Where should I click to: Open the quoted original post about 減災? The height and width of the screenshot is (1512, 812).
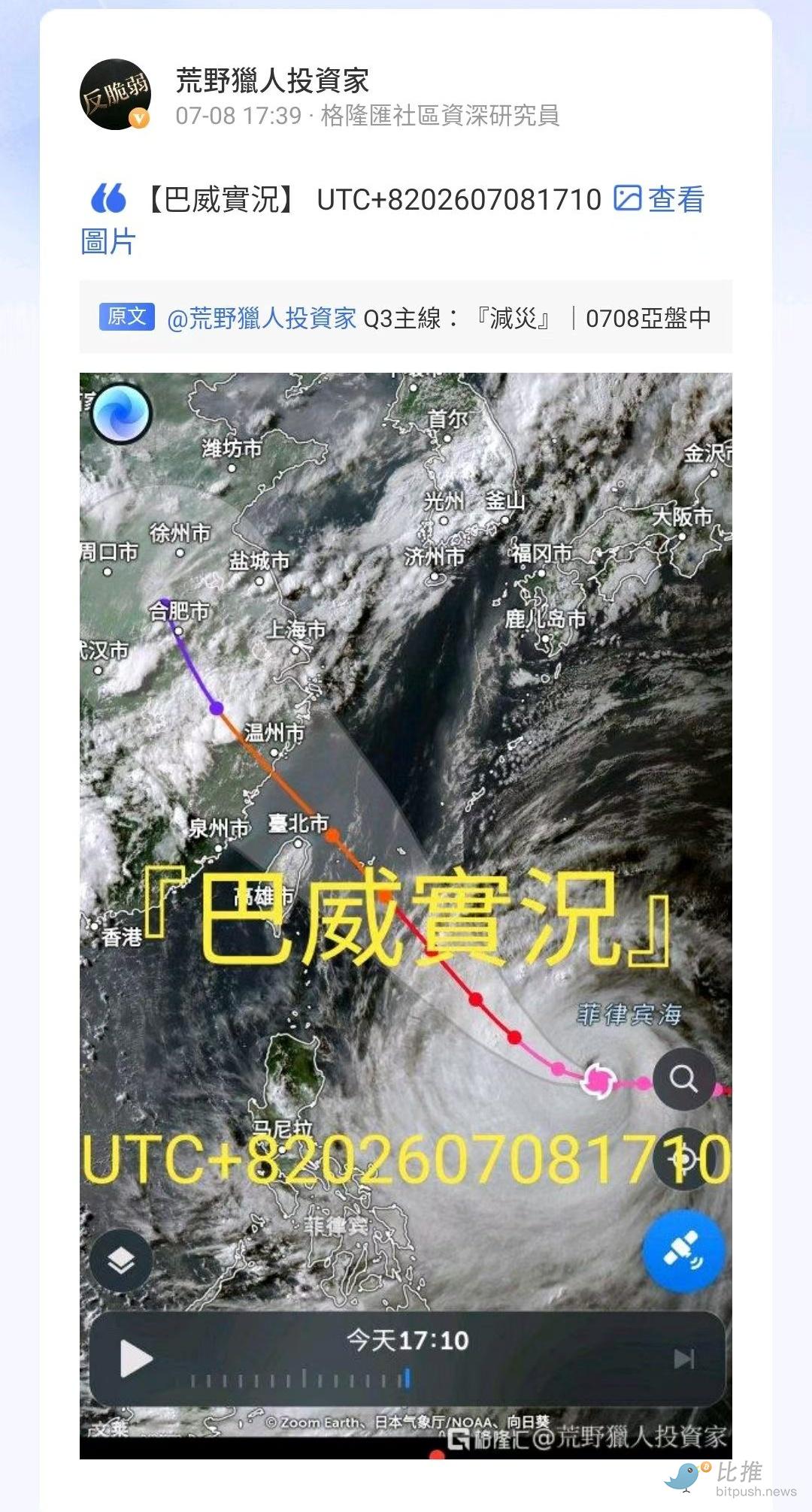coord(406,317)
